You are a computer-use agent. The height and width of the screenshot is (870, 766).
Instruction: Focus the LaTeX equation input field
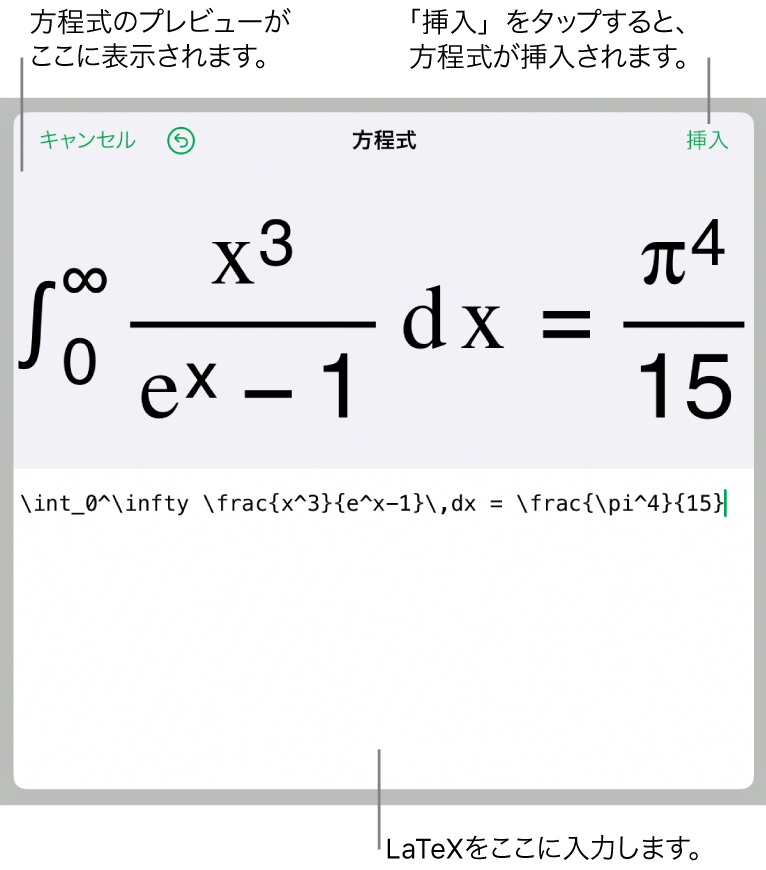coord(383,620)
